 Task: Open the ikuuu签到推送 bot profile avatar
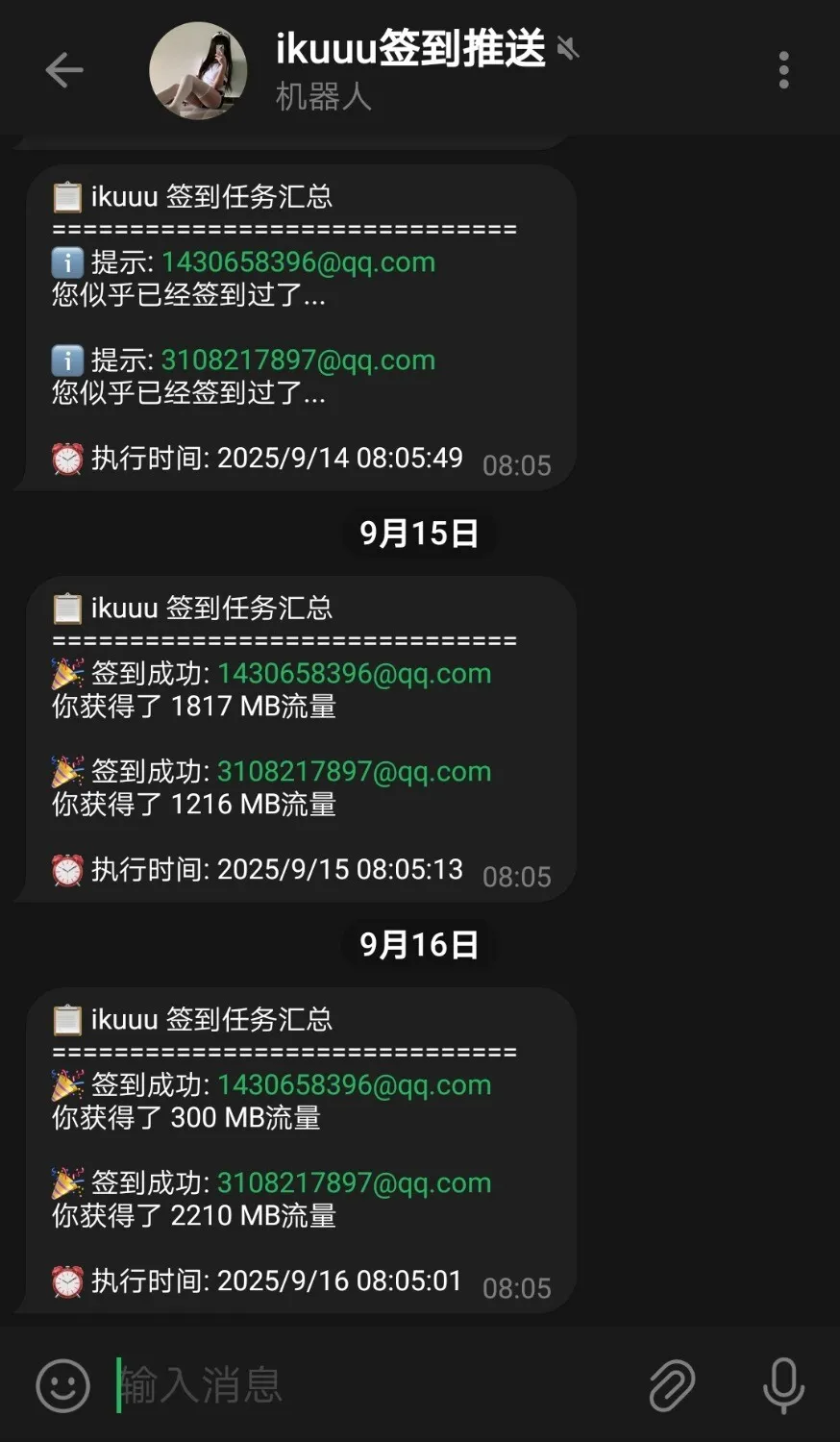198,71
